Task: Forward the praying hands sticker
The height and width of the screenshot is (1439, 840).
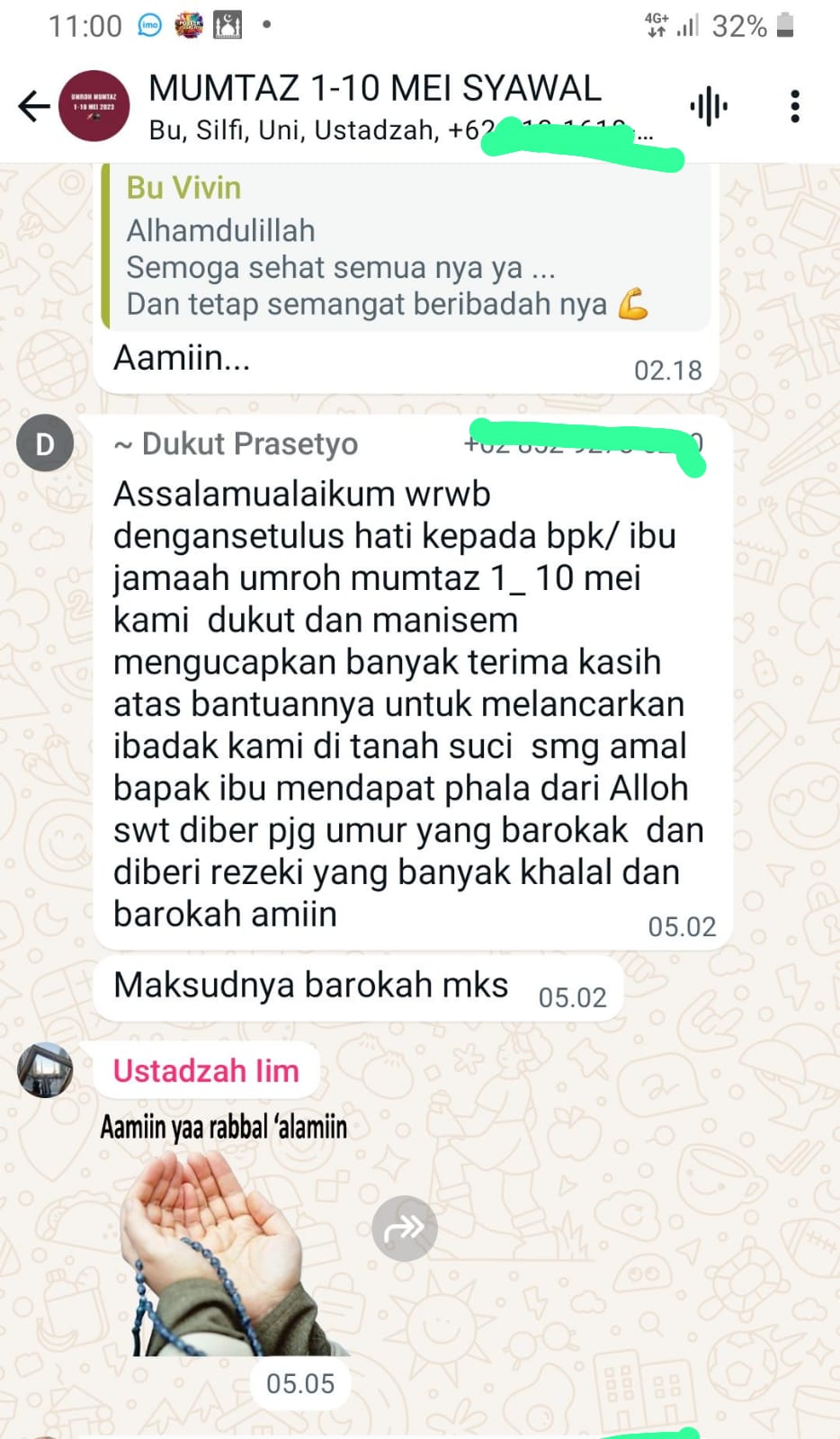Action: (x=405, y=1228)
